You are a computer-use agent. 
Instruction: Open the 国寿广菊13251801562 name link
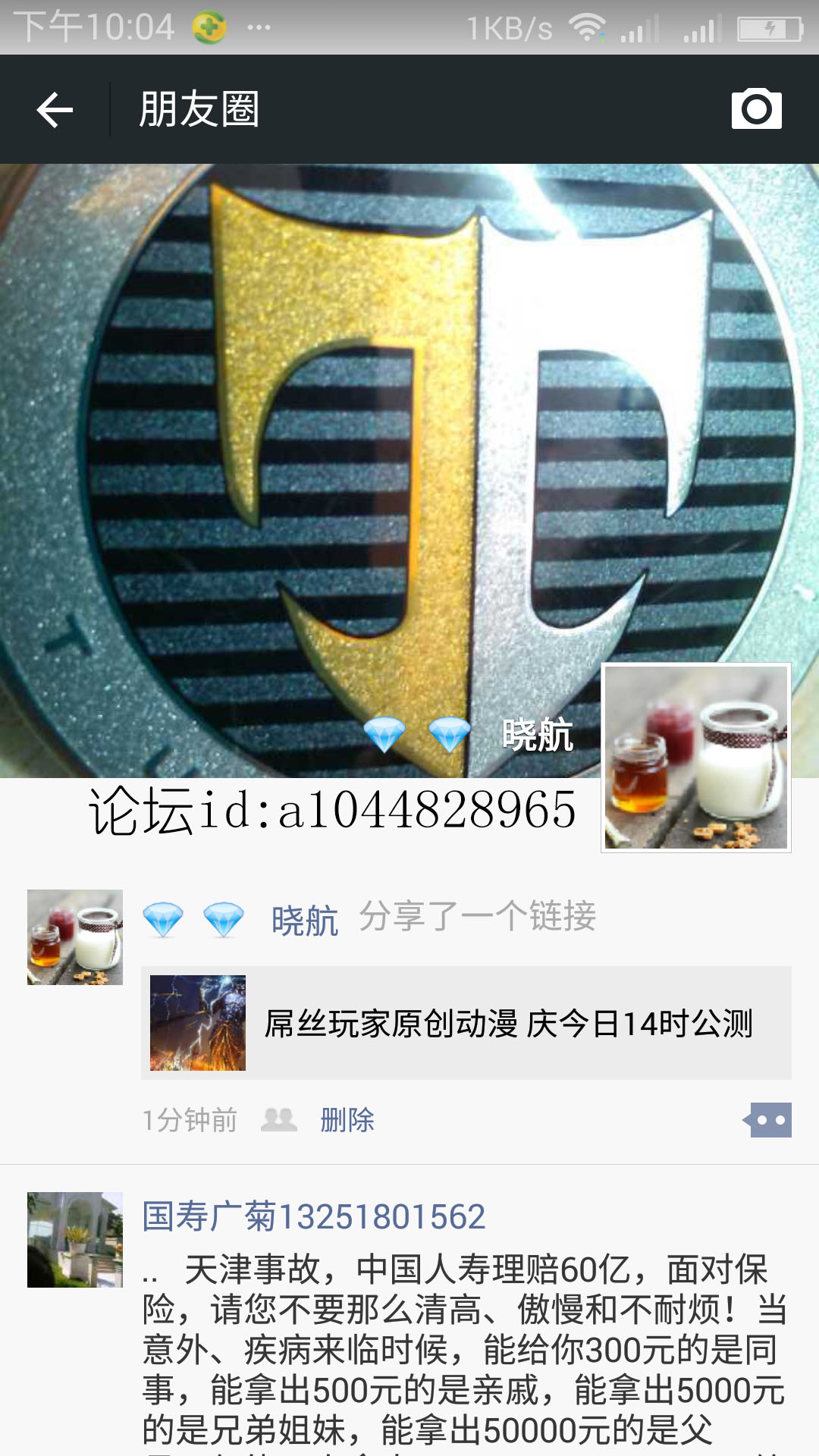click(x=314, y=1216)
